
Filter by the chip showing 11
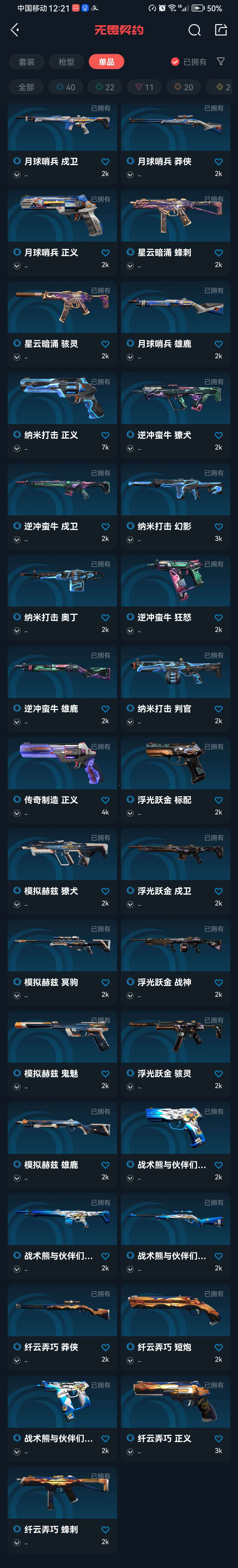pyautogui.click(x=145, y=87)
